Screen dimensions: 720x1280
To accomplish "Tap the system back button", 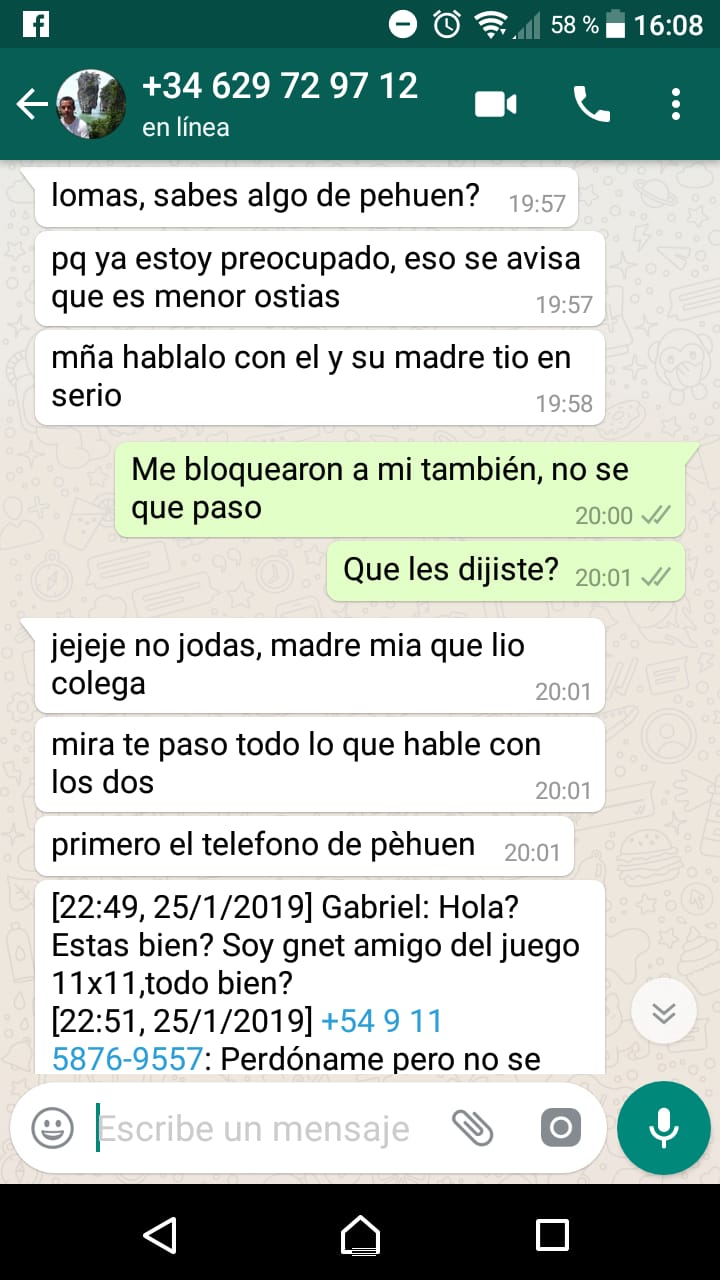I will [160, 1234].
